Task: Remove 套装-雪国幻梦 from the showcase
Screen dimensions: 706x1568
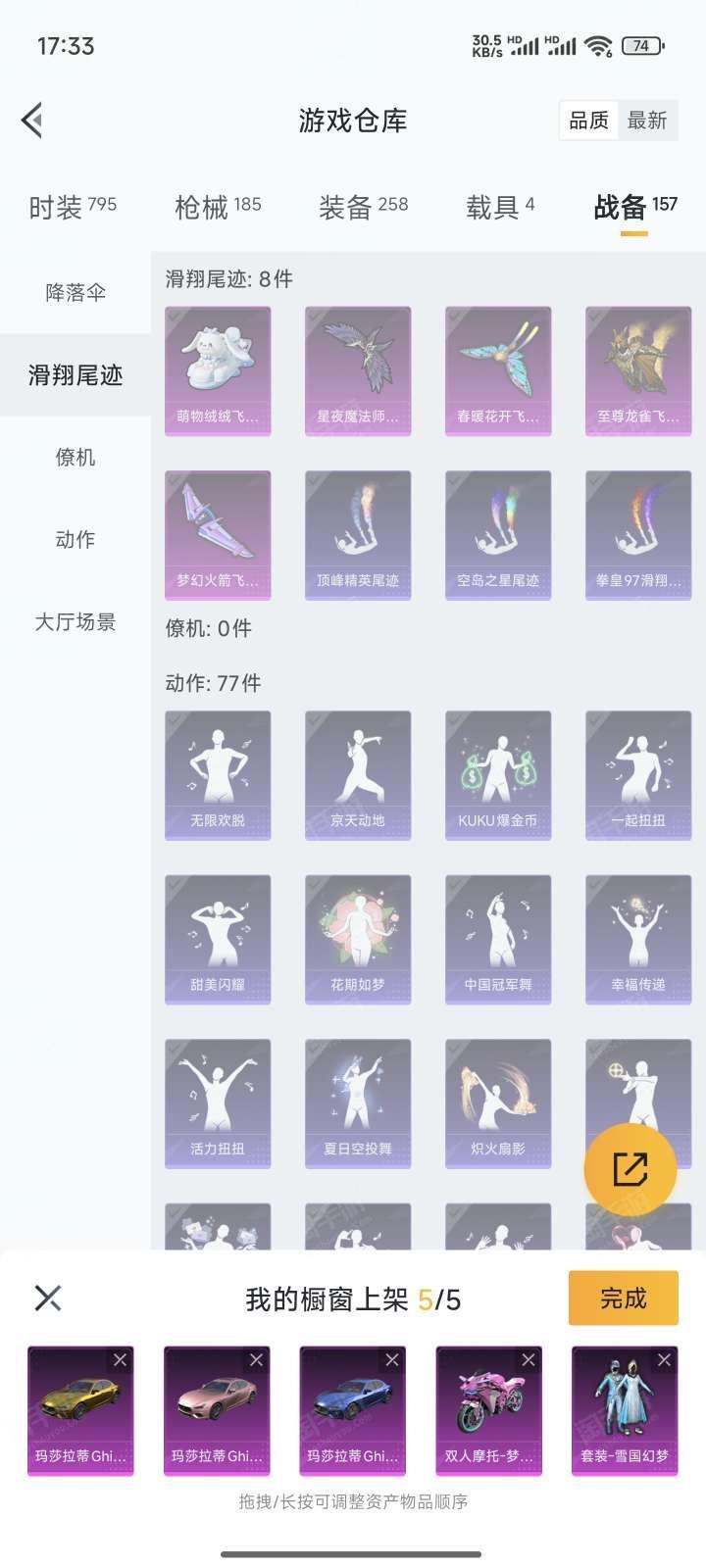Action: click(x=664, y=1360)
